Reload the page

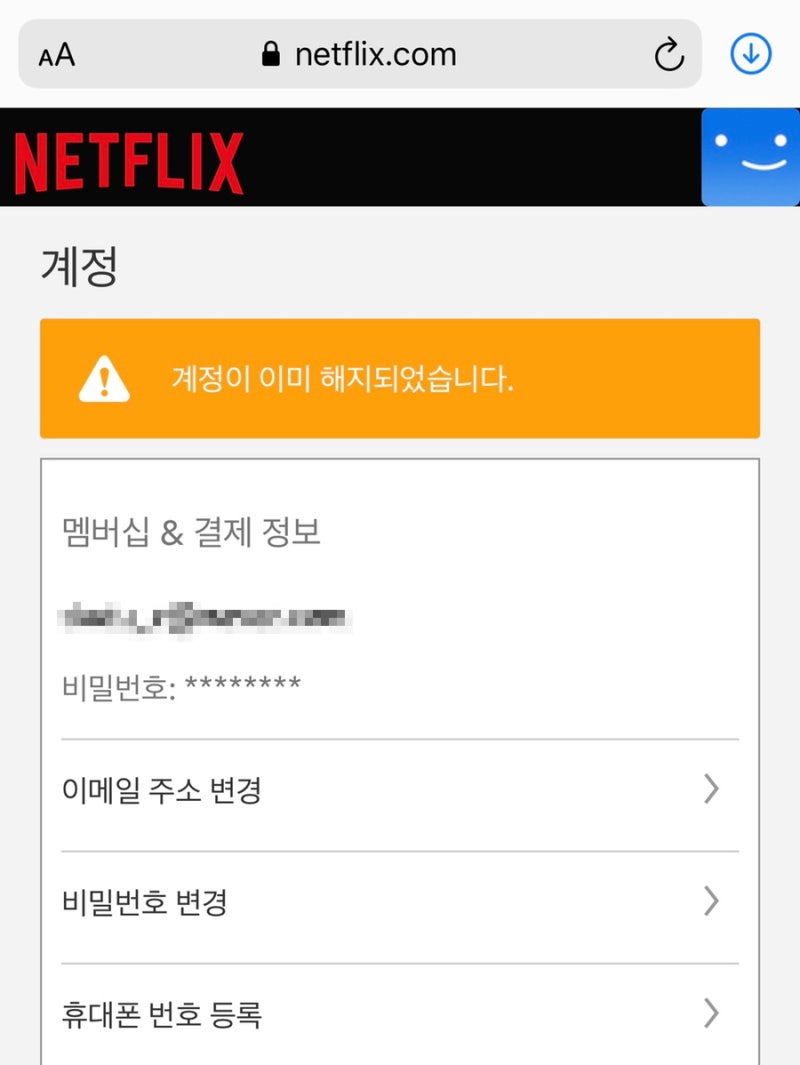click(669, 55)
